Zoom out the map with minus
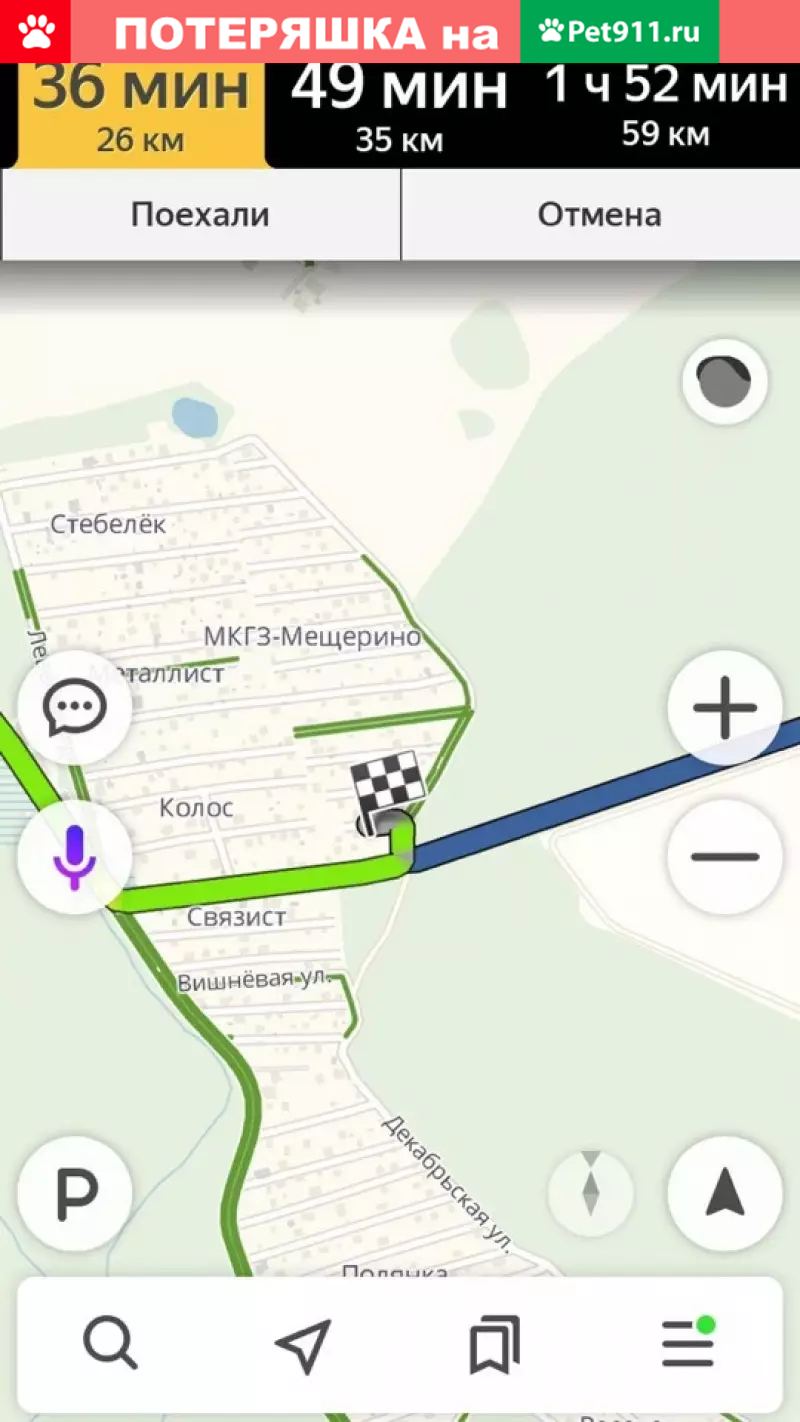This screenshot has width=800, height=1422. coord(725,857)
